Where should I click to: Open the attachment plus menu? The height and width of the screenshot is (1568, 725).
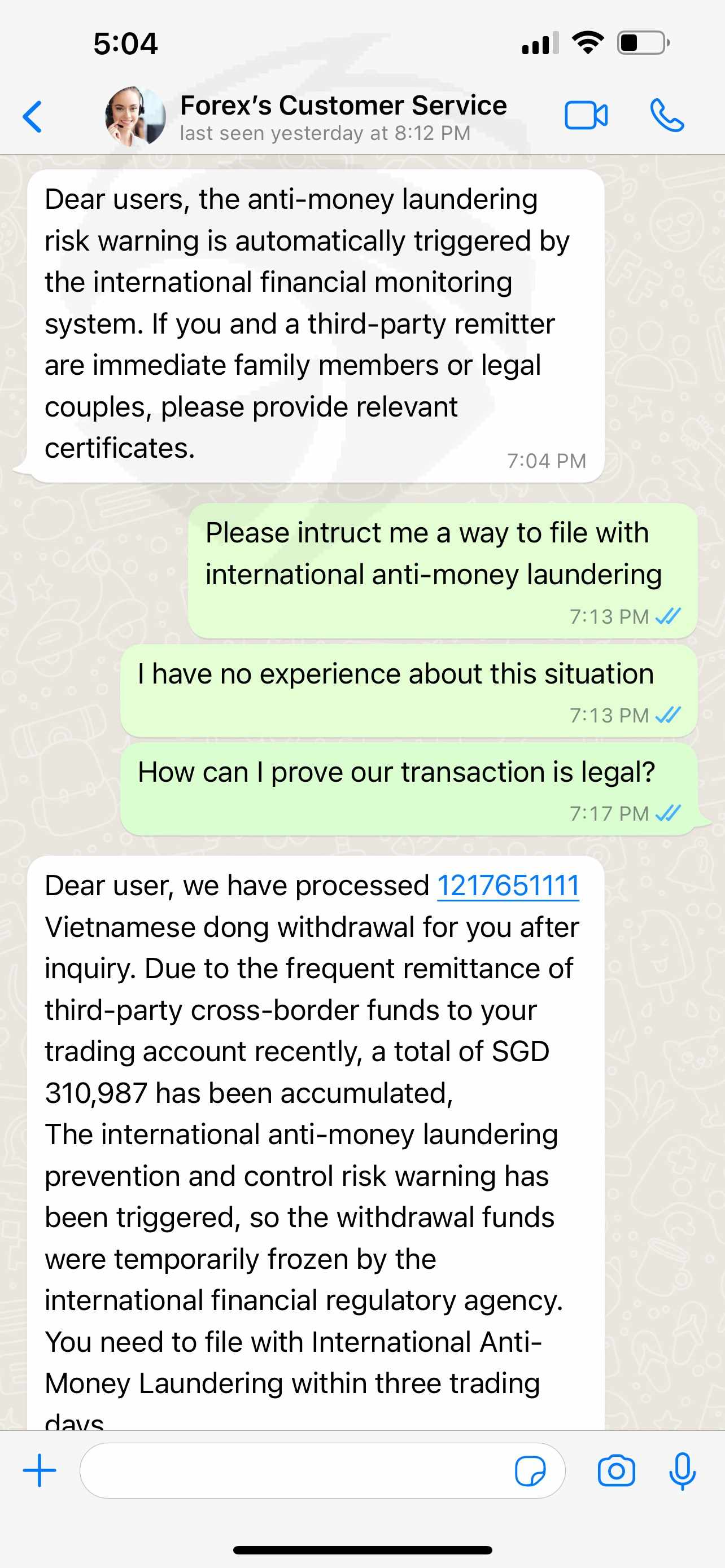40,1470
